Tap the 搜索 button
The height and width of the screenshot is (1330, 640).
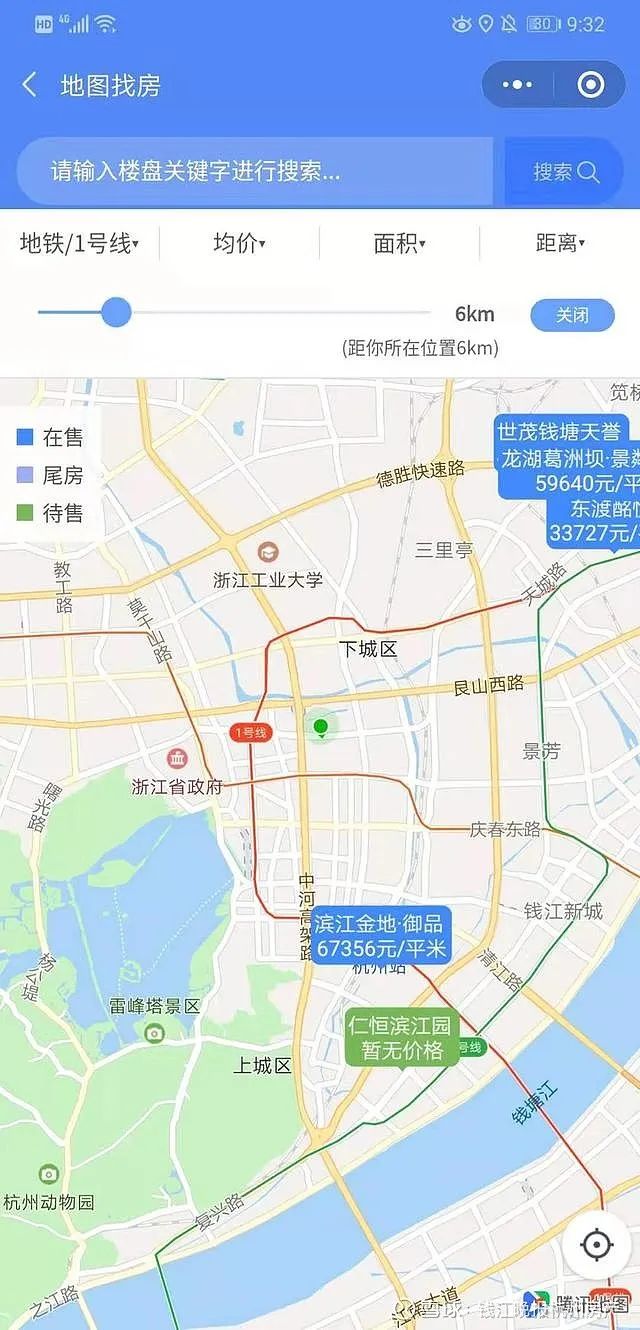(x=565, y=172)
